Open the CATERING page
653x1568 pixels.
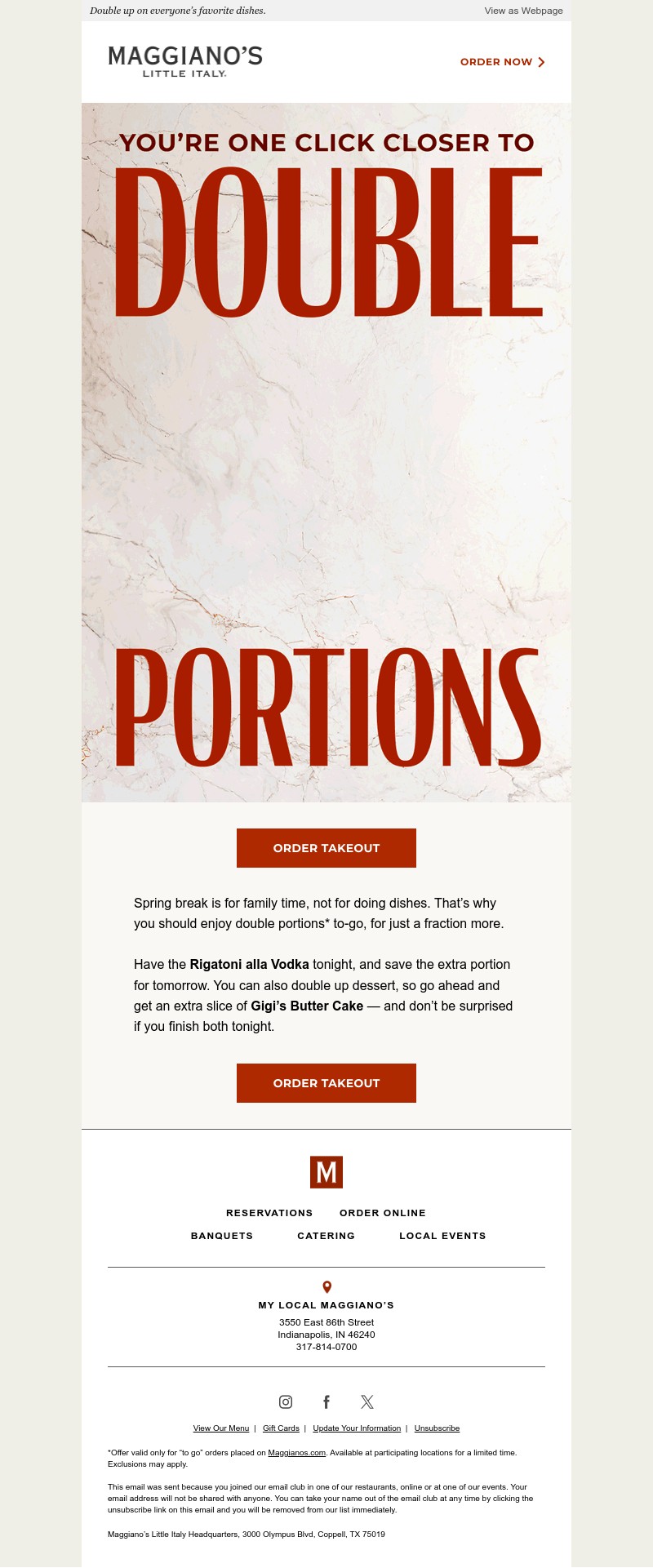tap(326, 1236)
